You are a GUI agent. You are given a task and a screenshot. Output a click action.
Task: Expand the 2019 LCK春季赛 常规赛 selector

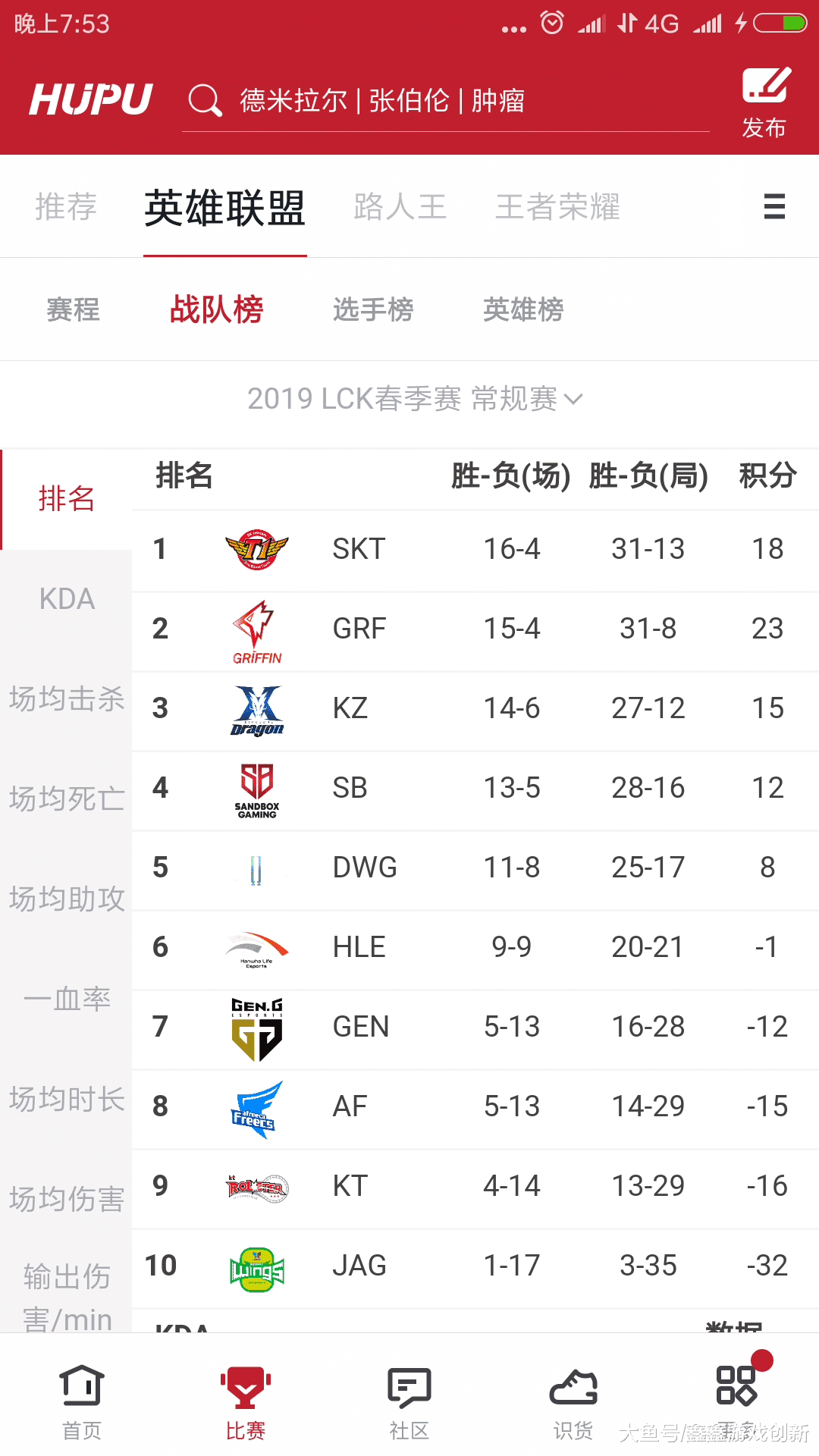(x=413, y=400)
